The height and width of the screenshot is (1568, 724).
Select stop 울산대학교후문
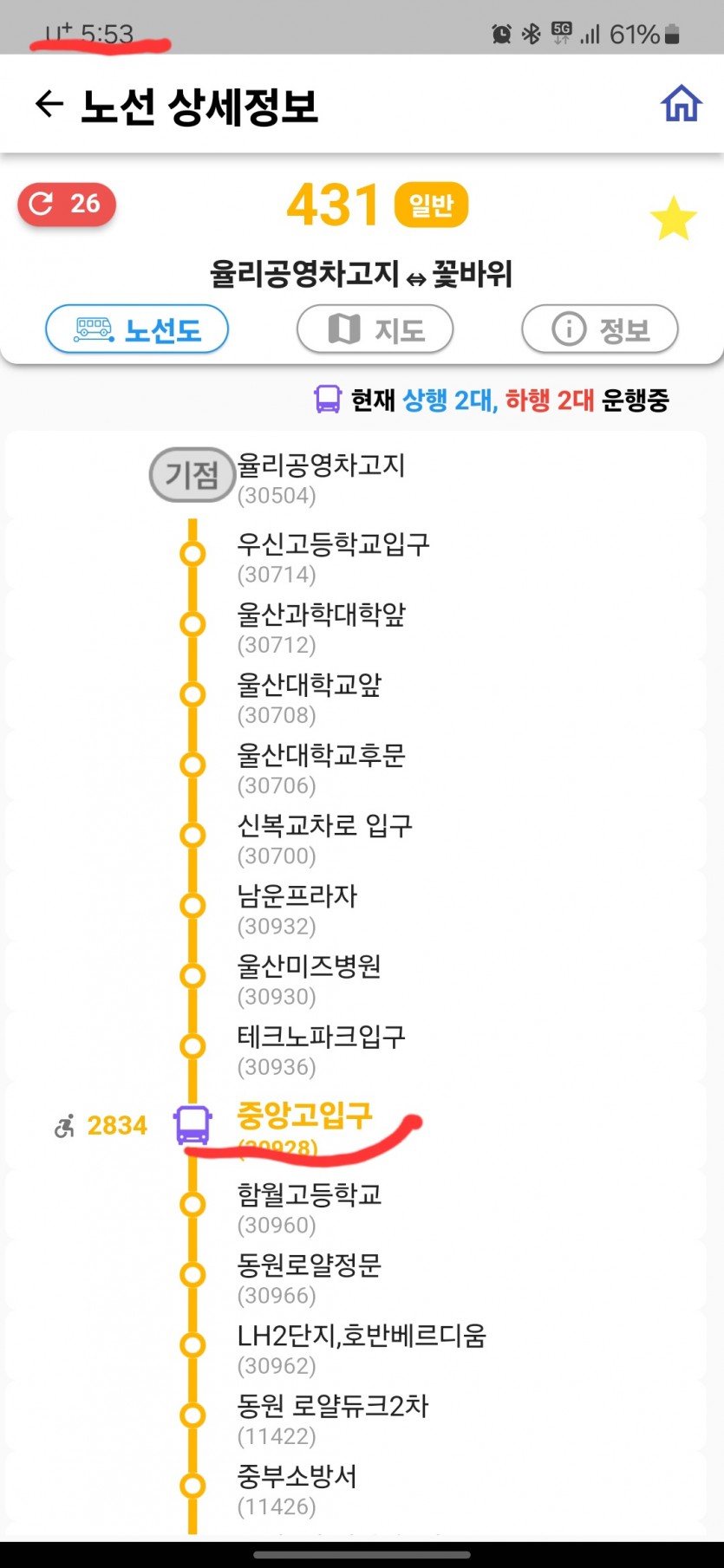(321, 767)
